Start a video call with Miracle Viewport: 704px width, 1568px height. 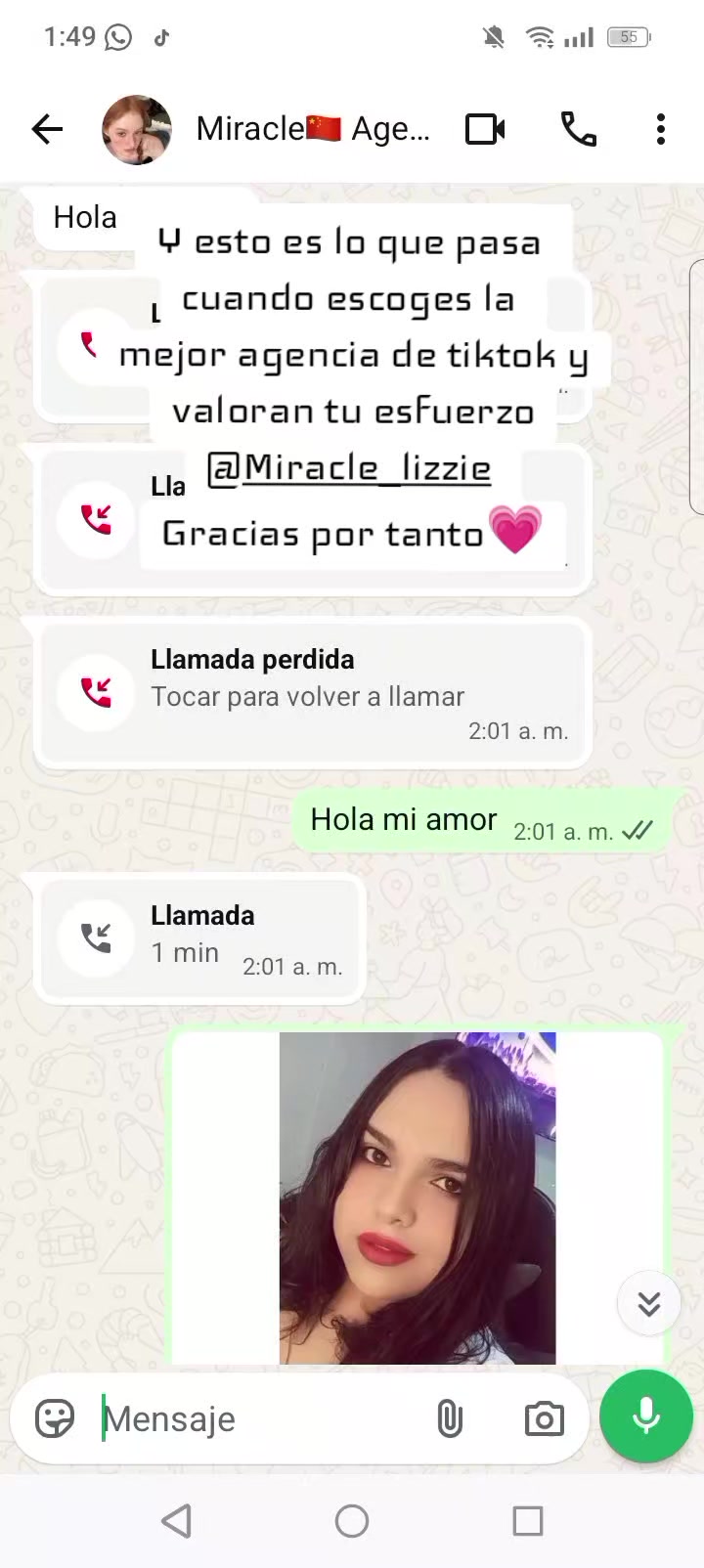pyautogui.click(x=486, y=129)
